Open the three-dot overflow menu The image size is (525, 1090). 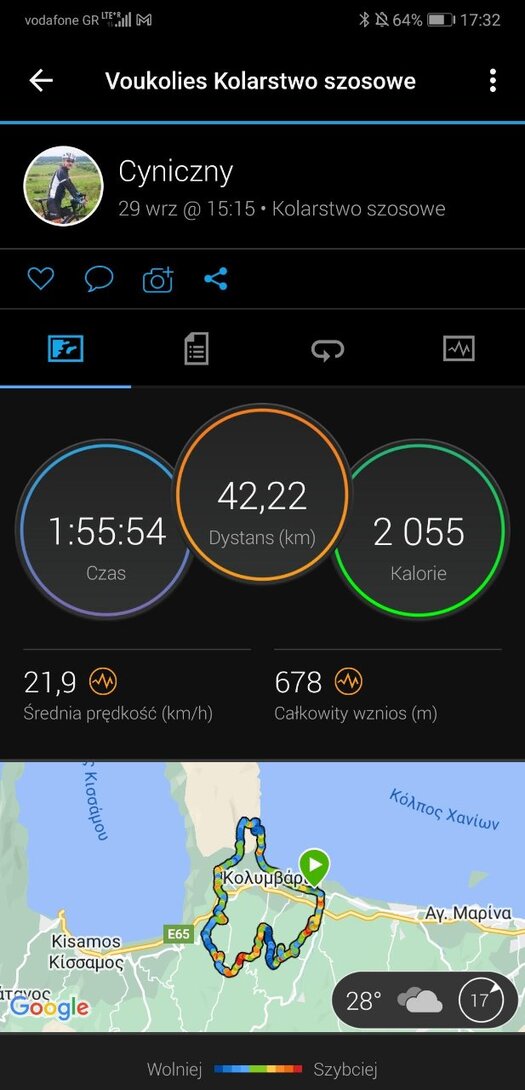click(x=492, y=81)
